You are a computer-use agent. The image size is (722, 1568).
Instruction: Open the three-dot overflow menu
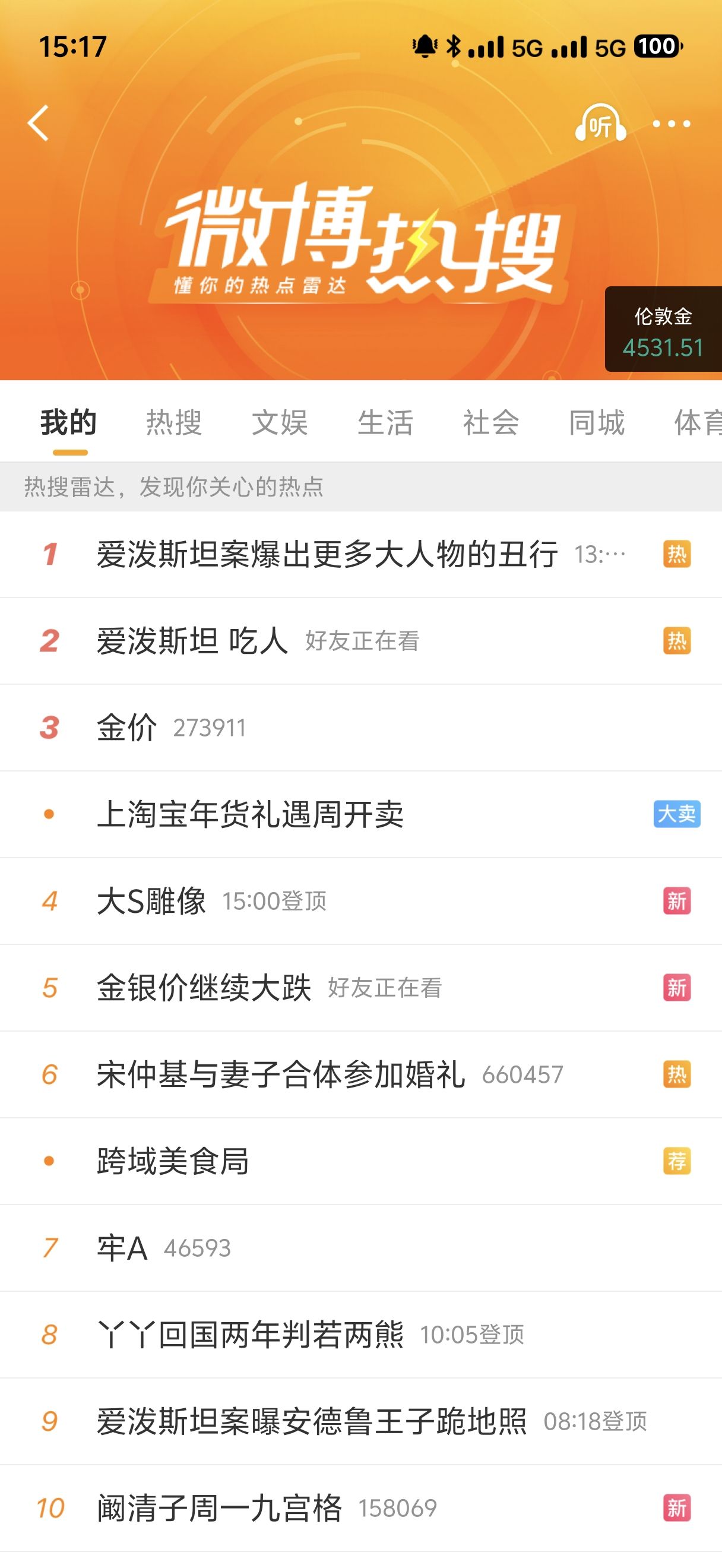point(671,124)
